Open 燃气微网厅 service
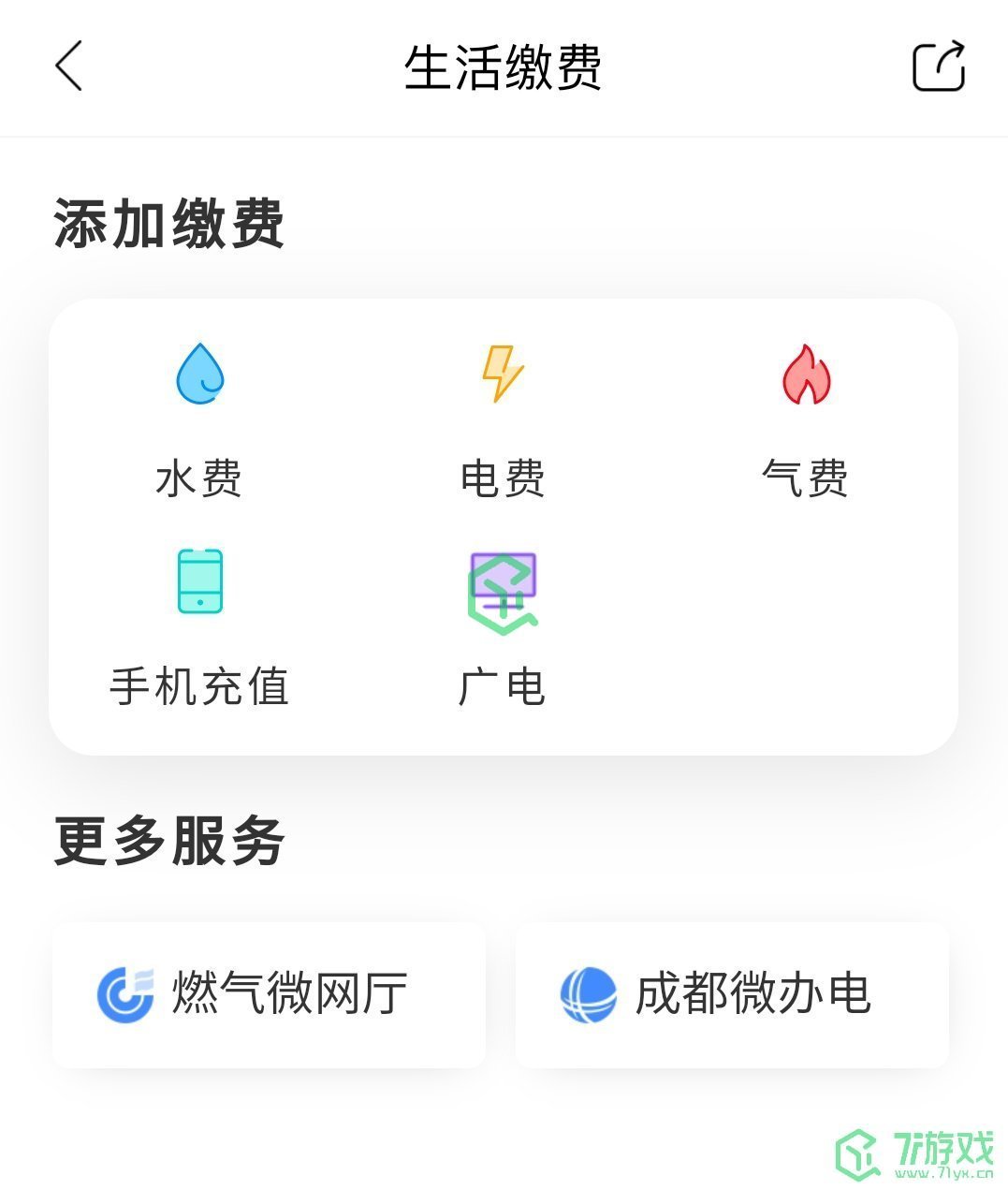The height and width of the screenshot is (1190, 1008). coord(269,994)
